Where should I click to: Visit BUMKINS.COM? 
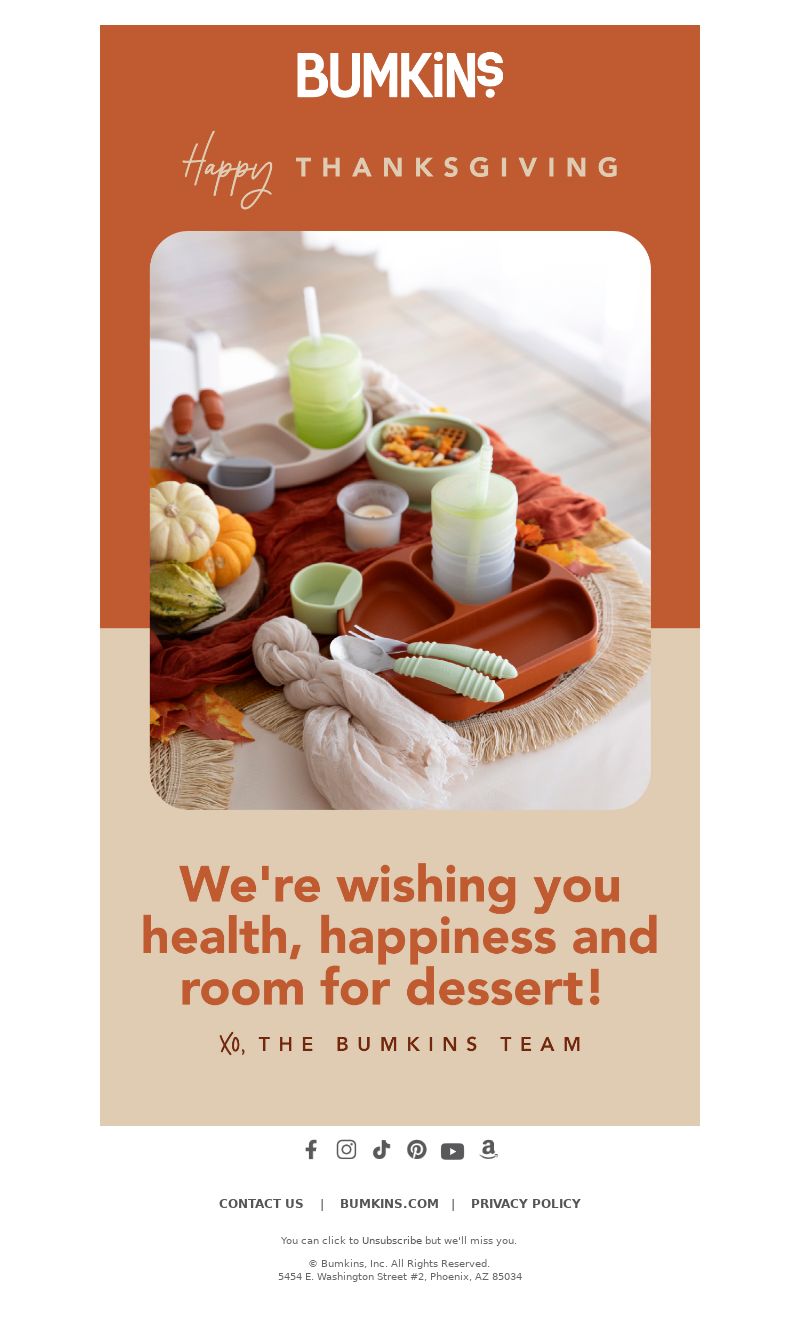[389, 1204]
